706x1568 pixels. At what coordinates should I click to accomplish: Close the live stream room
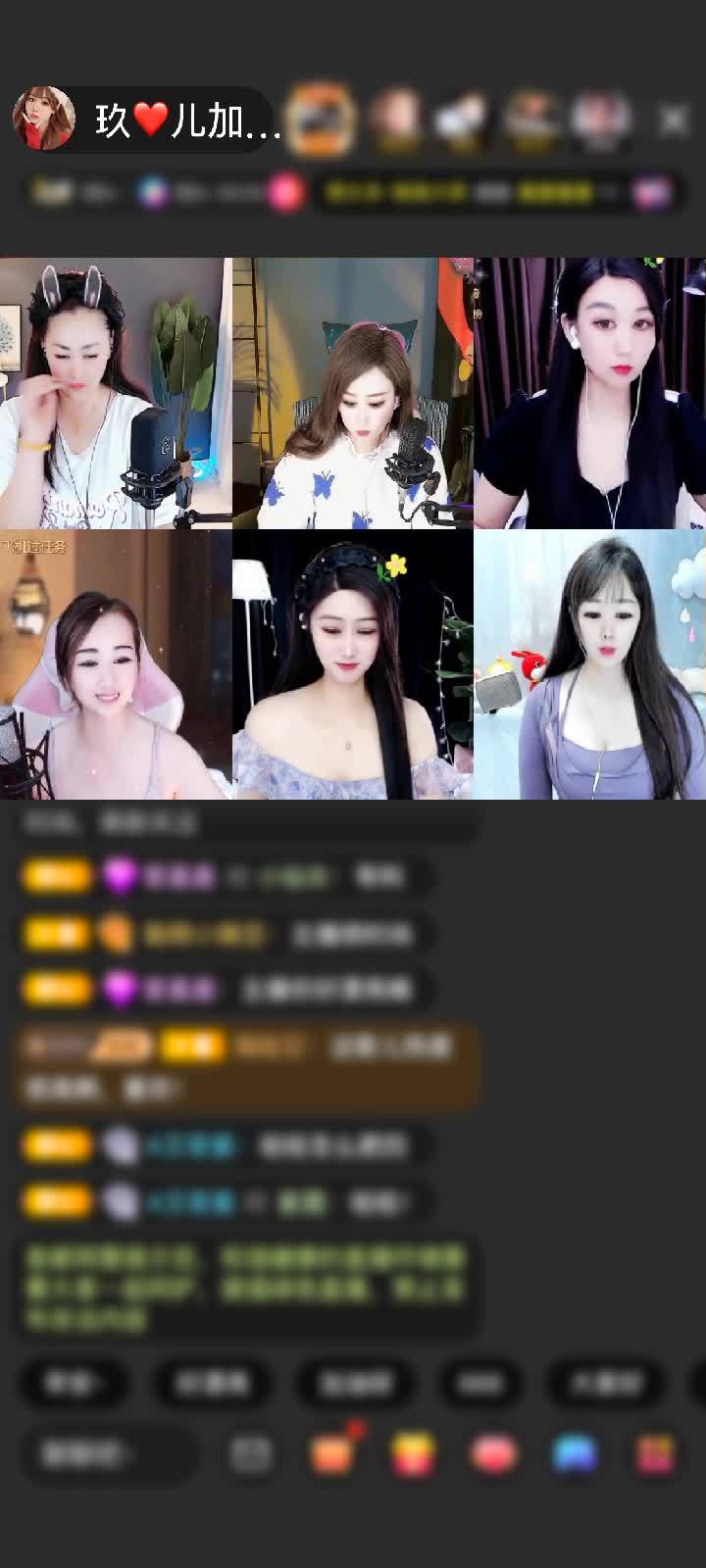coord(674,120)
